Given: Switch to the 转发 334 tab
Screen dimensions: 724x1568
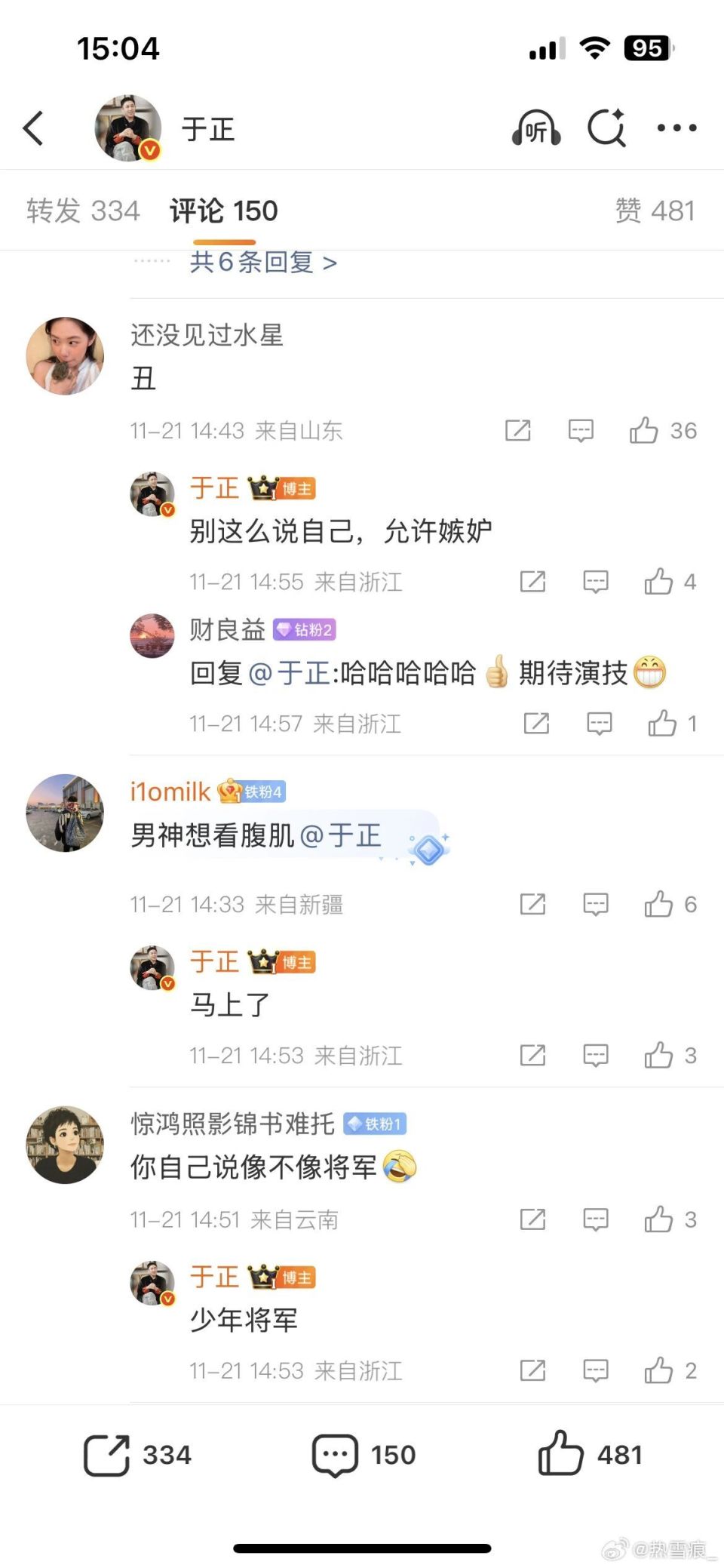Looking at the screenshot, I should click(84, 211).
